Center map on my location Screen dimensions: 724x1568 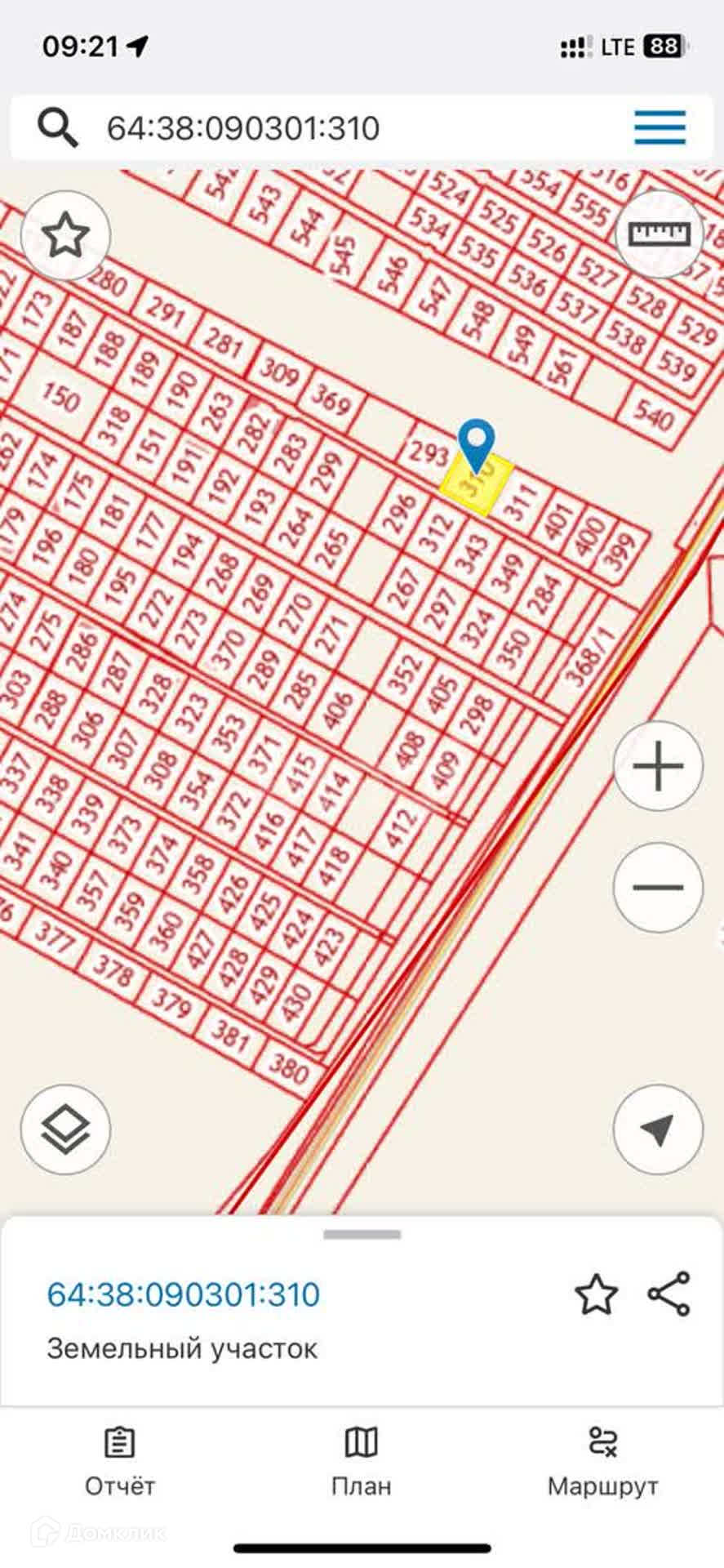click(x=658, y=1129)
